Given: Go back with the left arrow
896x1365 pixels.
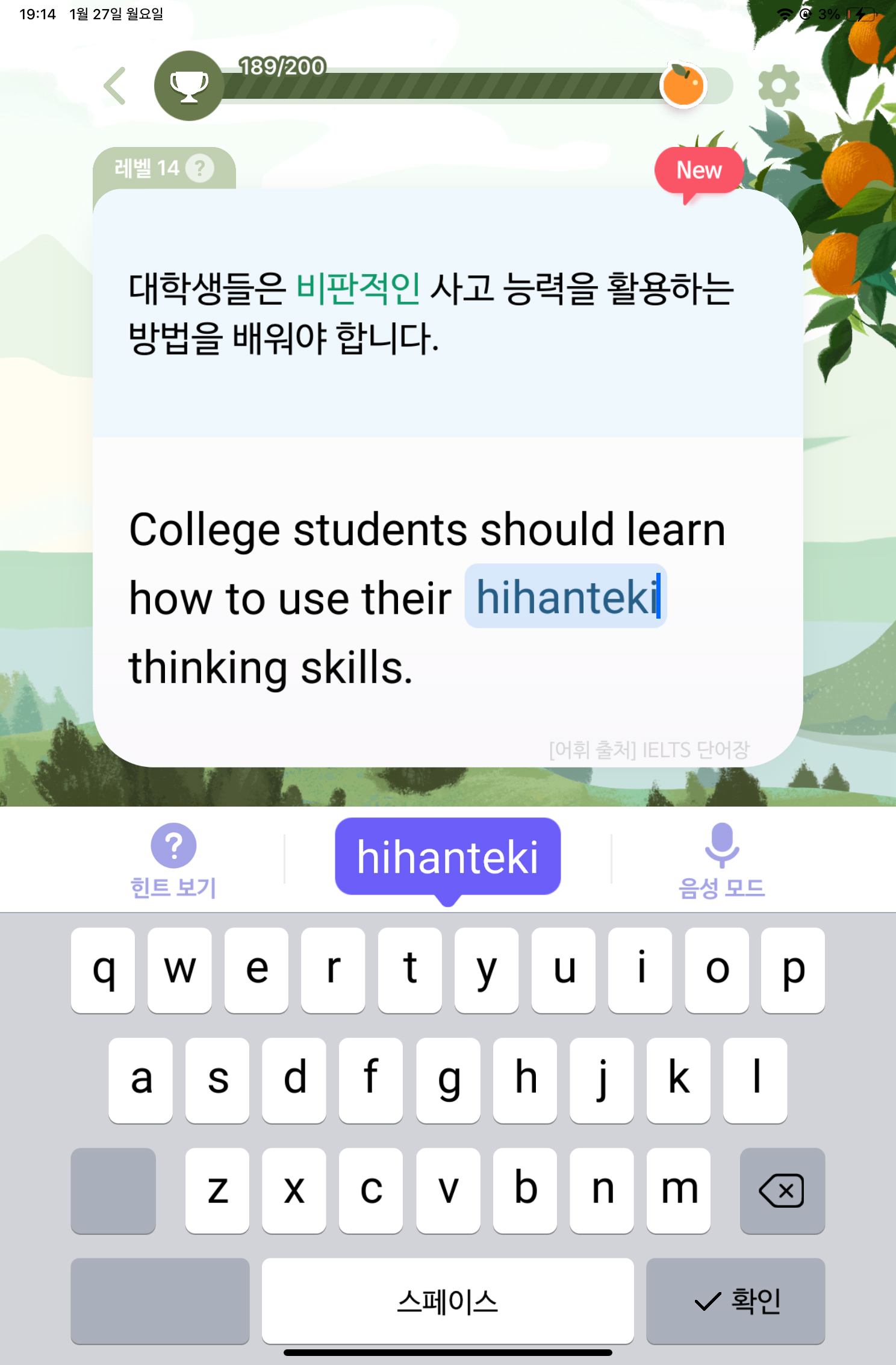Looking at the screenshot, I should tap(116, 86).
